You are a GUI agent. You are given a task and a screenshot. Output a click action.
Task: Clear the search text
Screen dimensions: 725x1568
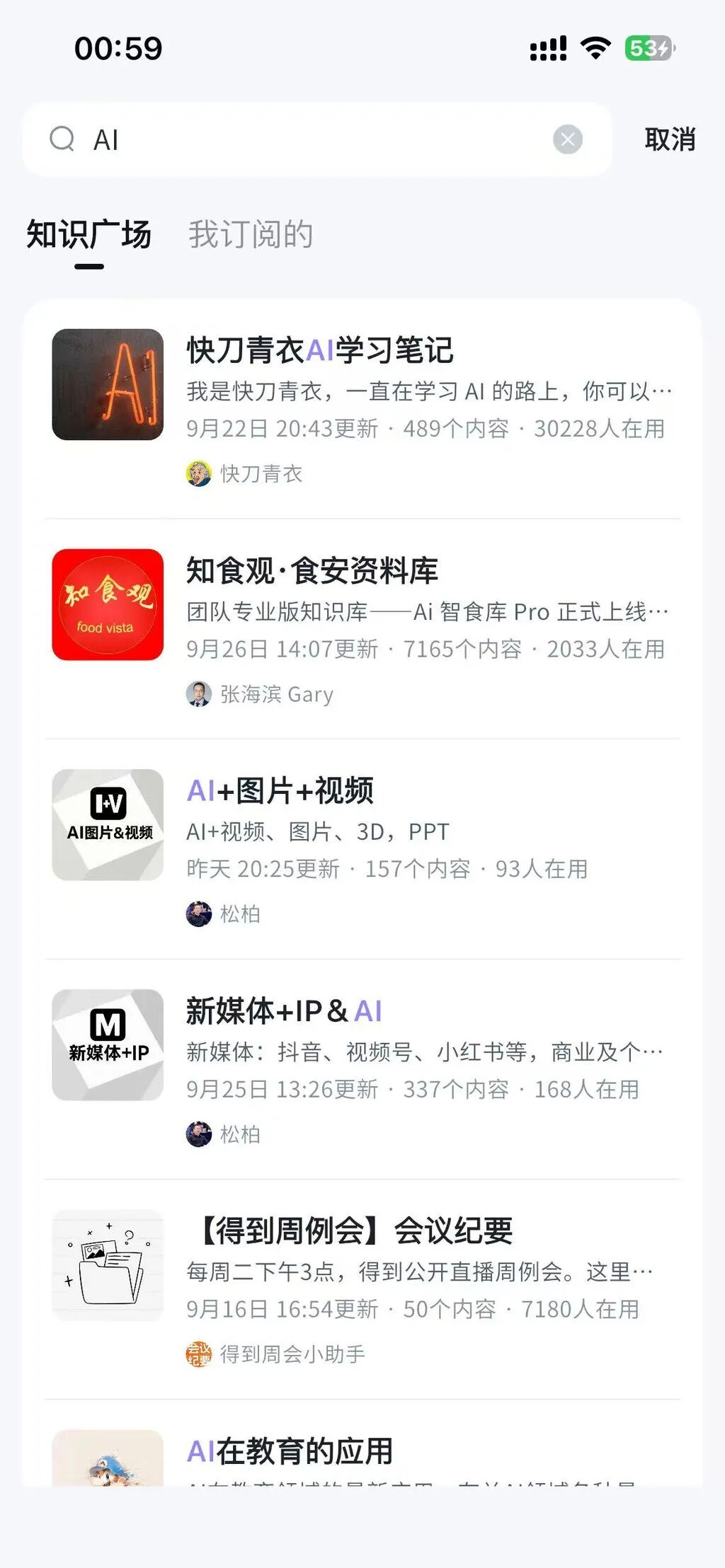pos(567,139)
